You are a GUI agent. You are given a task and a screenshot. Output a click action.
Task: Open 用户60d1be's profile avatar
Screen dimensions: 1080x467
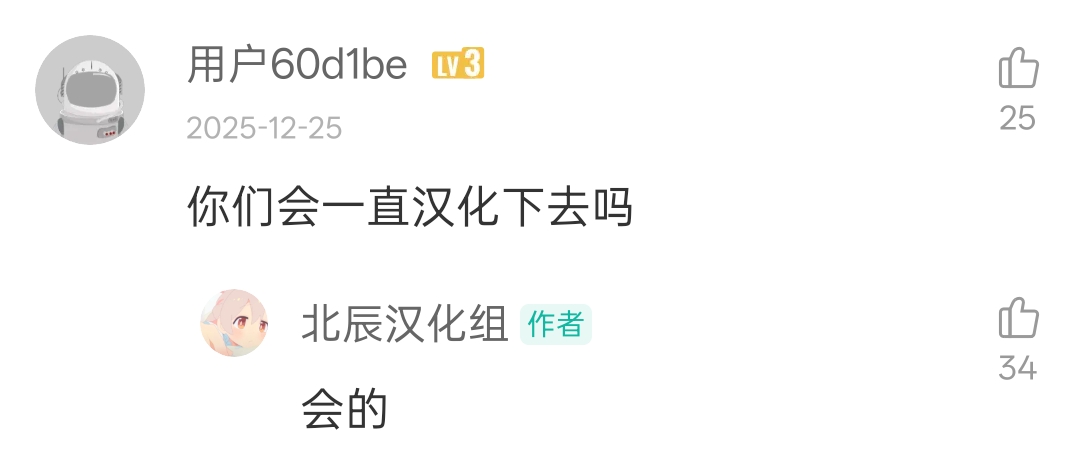point(90,90)
